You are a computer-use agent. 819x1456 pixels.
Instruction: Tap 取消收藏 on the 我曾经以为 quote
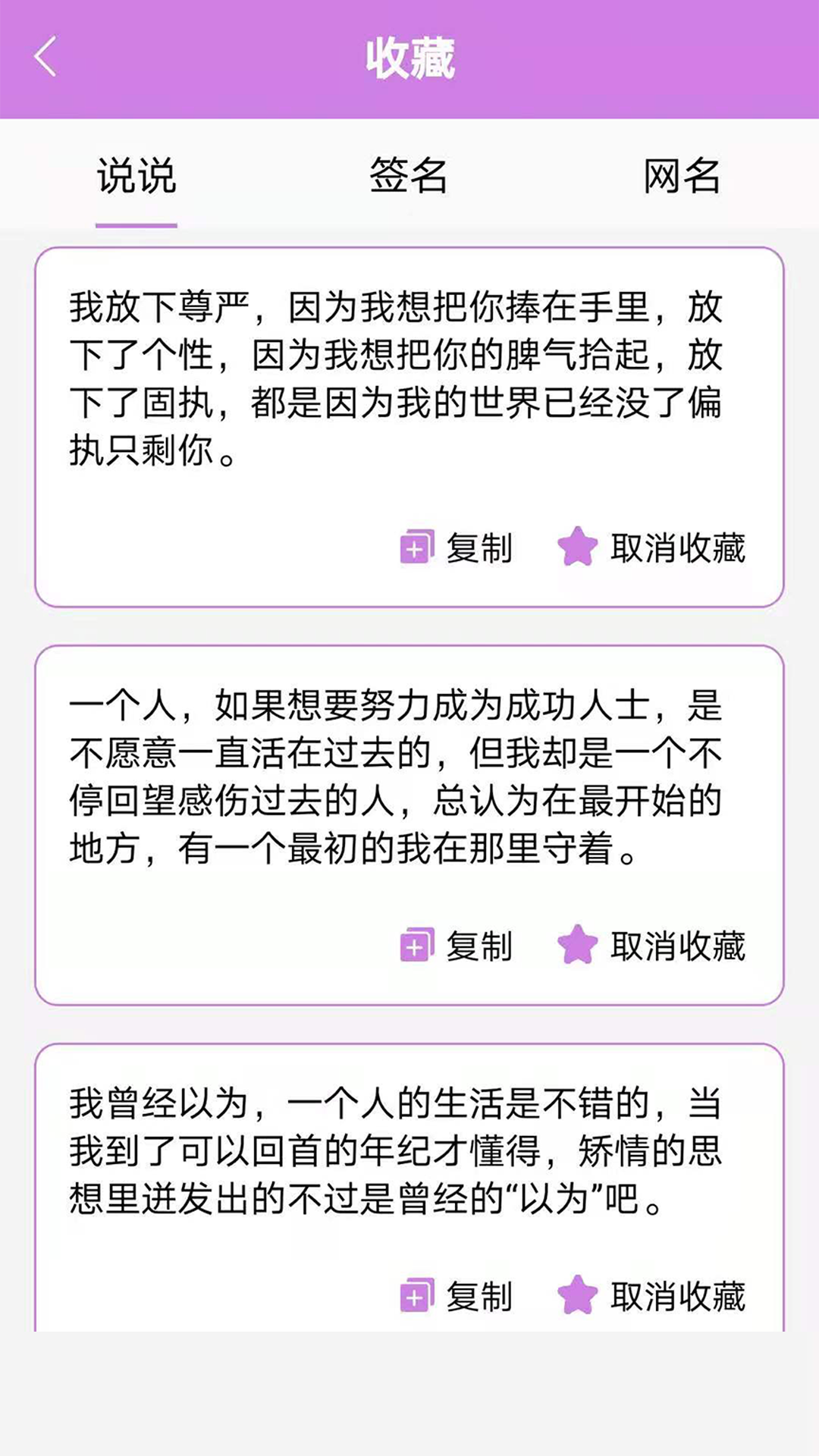(651, 1296)
